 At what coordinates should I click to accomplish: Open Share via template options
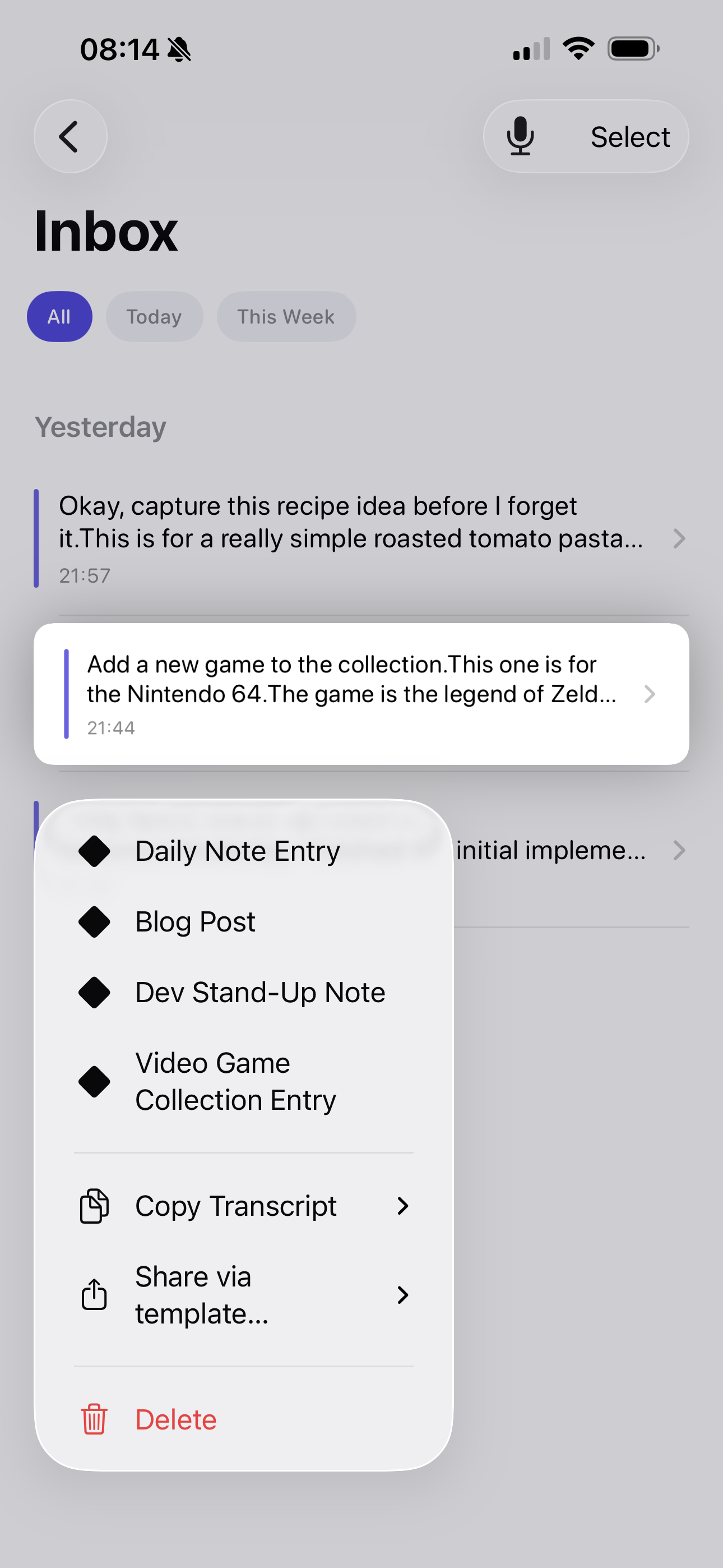[243, 1295]
